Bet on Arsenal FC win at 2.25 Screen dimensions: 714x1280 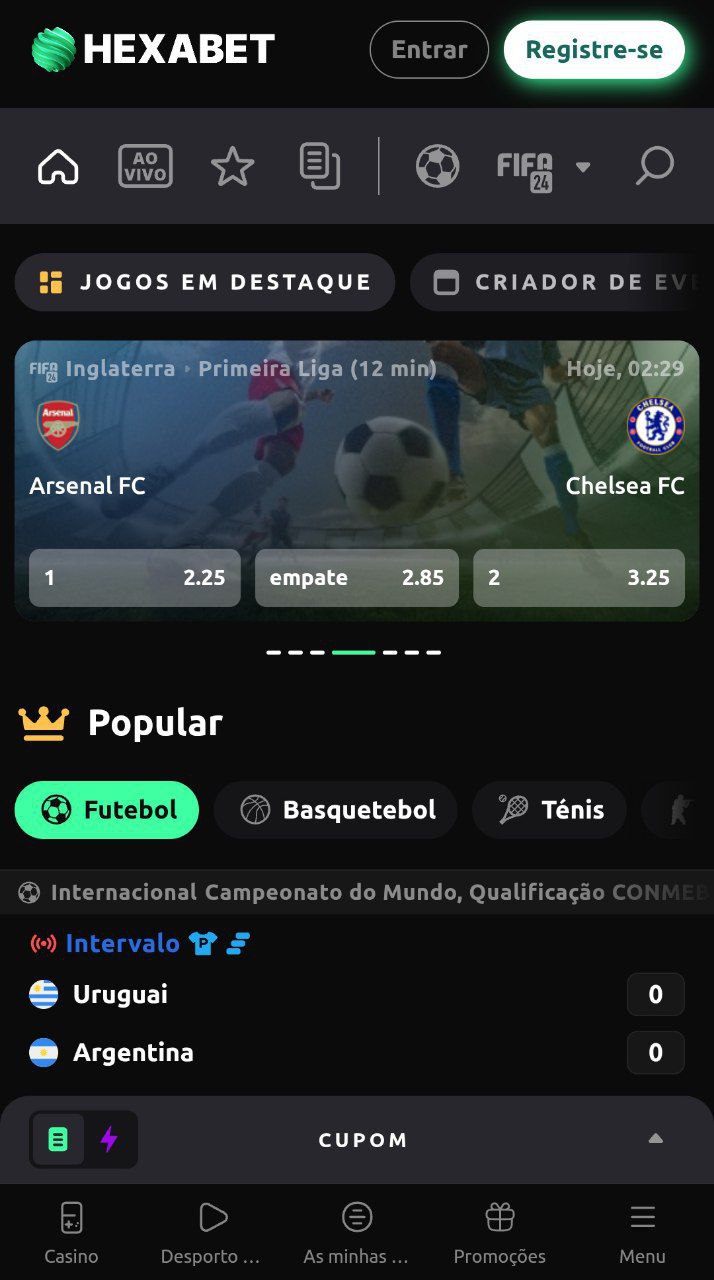135,578
